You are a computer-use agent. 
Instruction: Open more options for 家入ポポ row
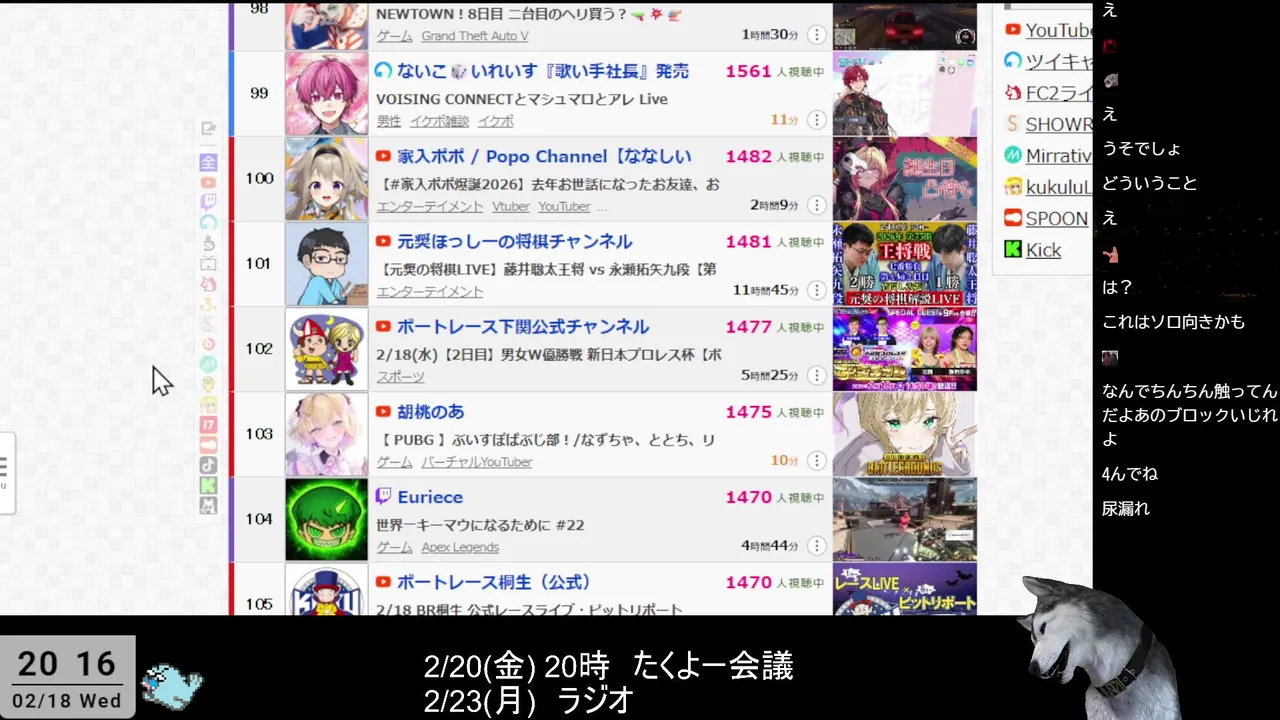[816, 206]
